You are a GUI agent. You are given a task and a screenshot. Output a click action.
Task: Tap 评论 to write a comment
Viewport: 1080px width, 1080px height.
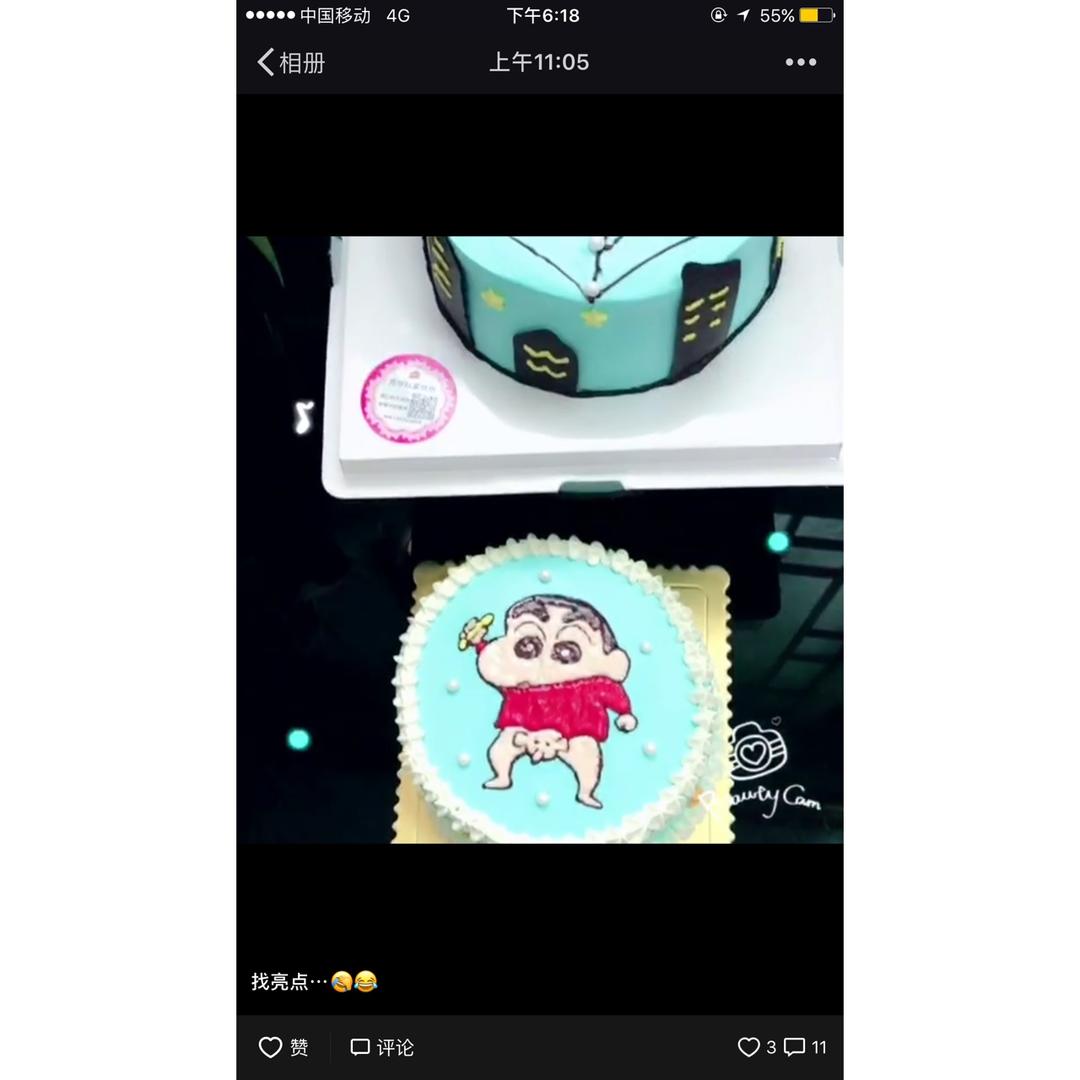[x=382, y=1047]
